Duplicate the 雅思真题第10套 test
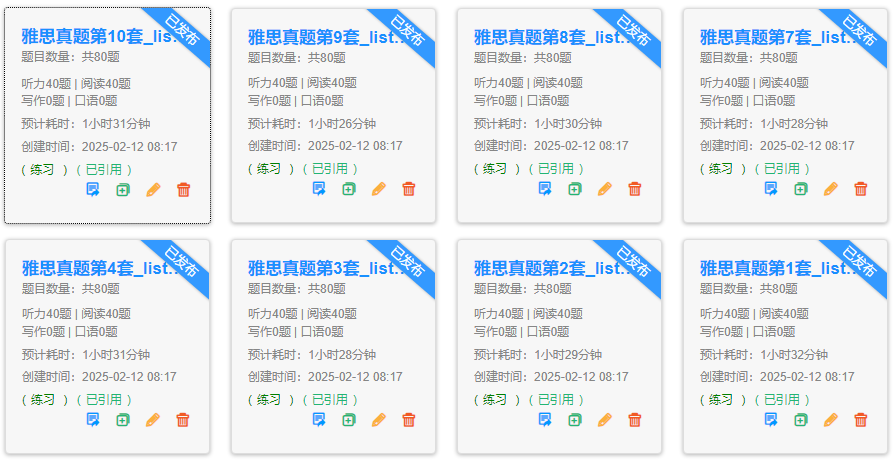 coord(123,189)
